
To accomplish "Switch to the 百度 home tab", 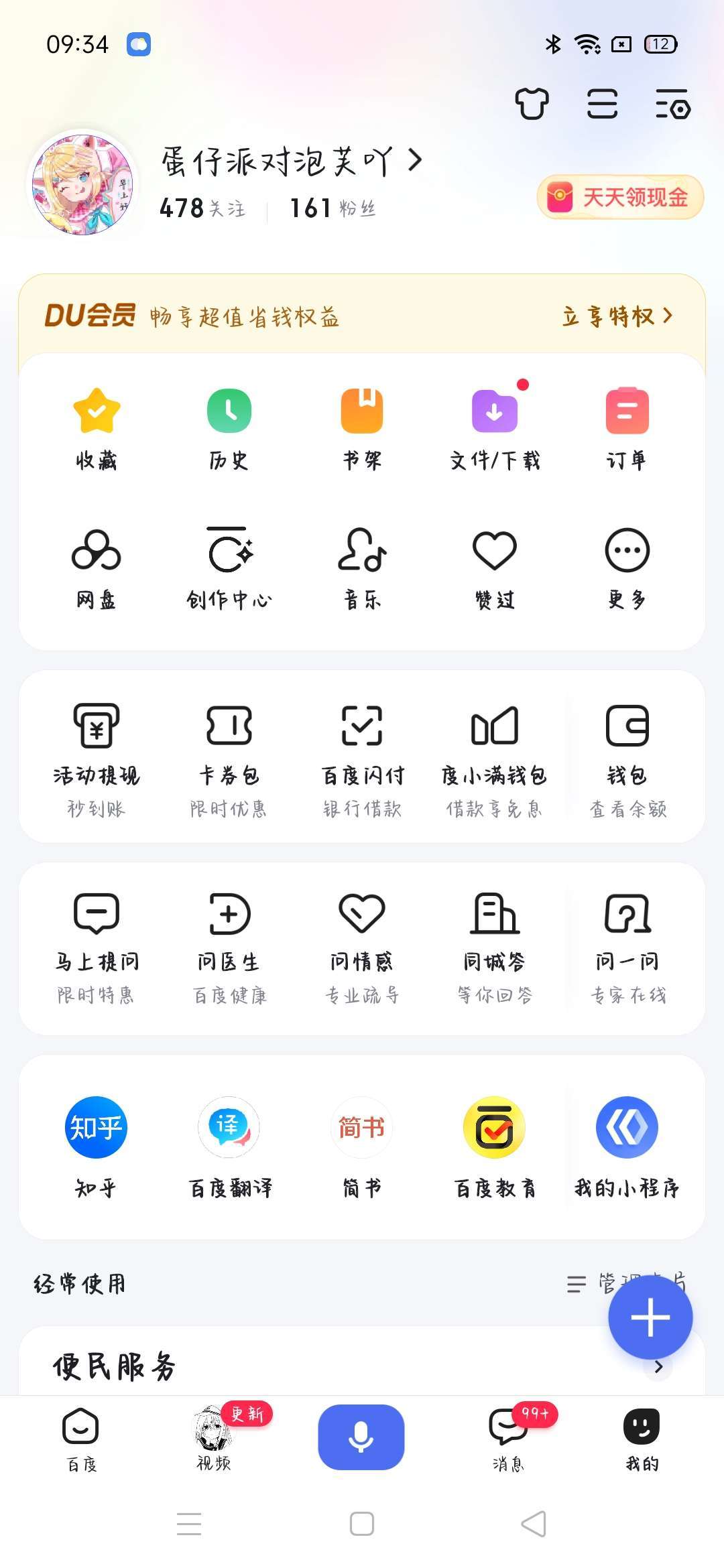I will point(81,1439).
